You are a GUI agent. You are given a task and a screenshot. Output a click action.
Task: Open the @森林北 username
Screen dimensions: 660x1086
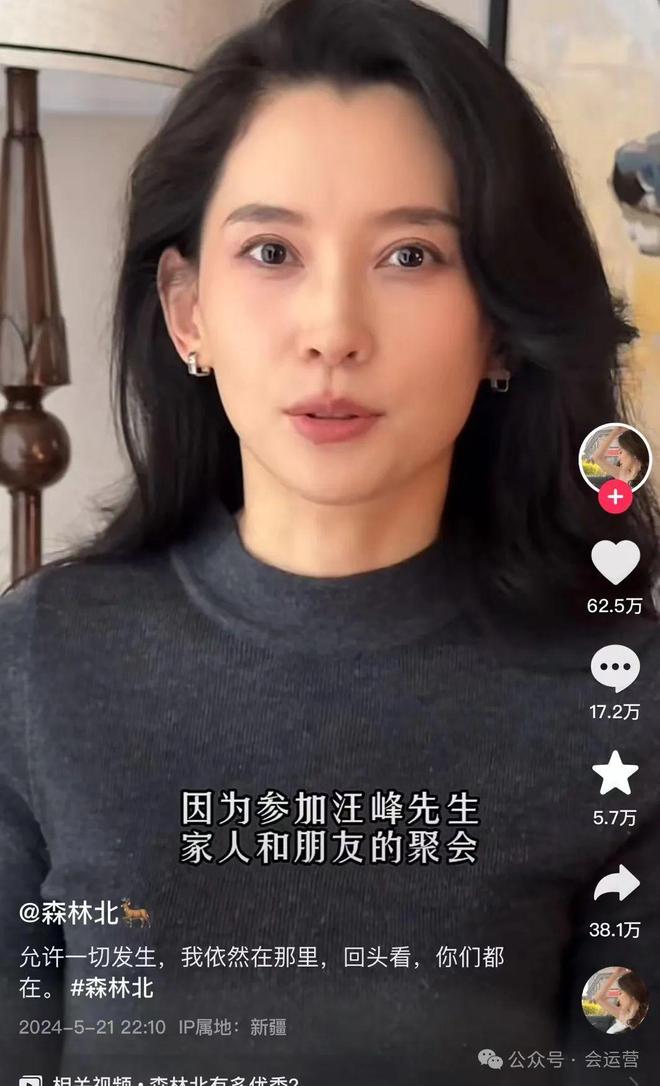(84, 913)
